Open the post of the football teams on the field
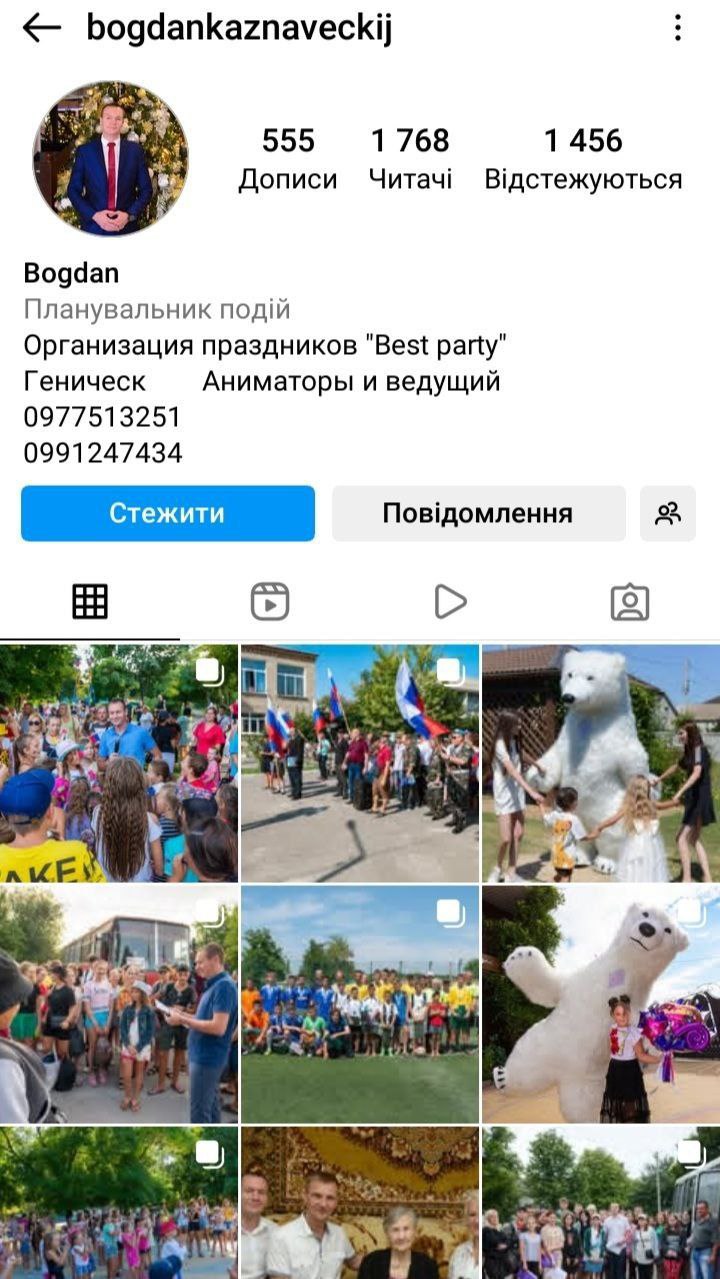This screenshot has height=1279, width=720. [x=360, y=1003]
